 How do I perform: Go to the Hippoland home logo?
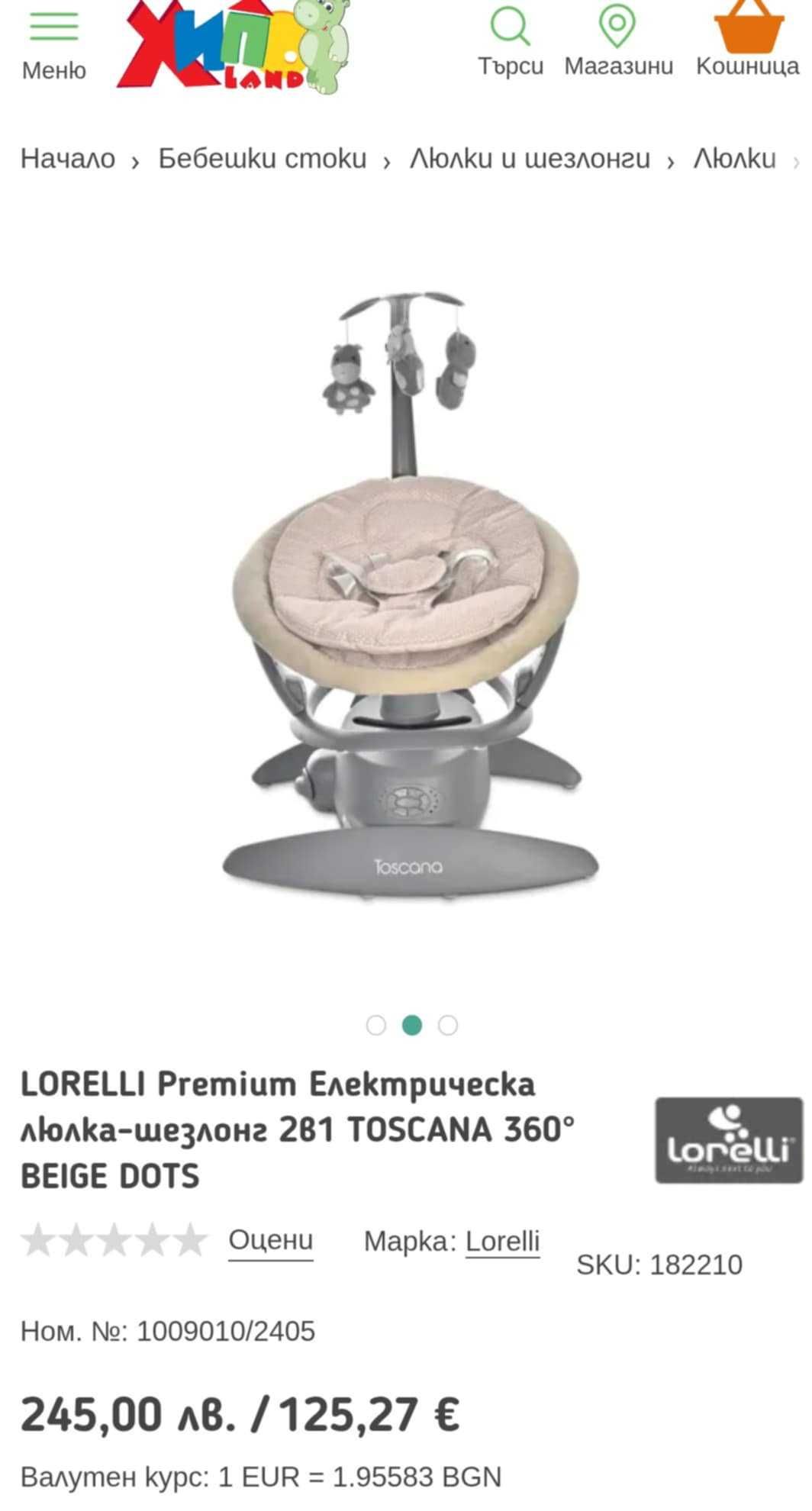233,46
